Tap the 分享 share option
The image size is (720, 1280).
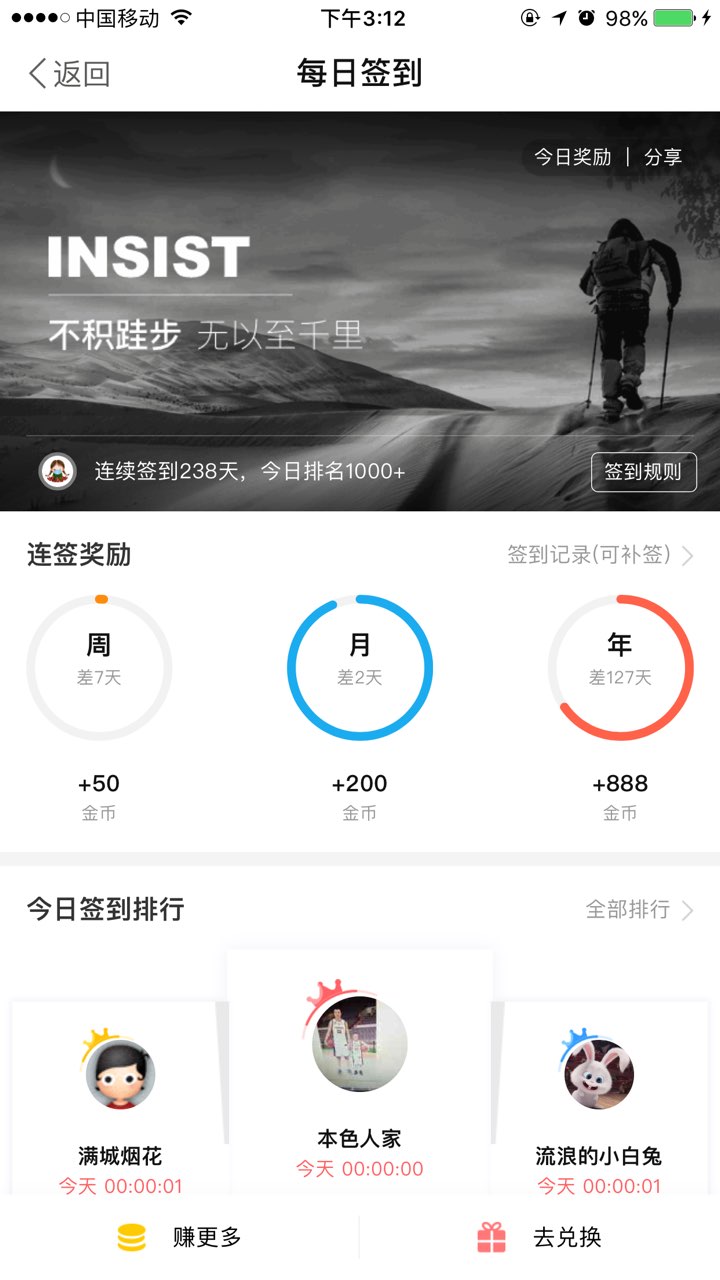click(x=663, y=157)
